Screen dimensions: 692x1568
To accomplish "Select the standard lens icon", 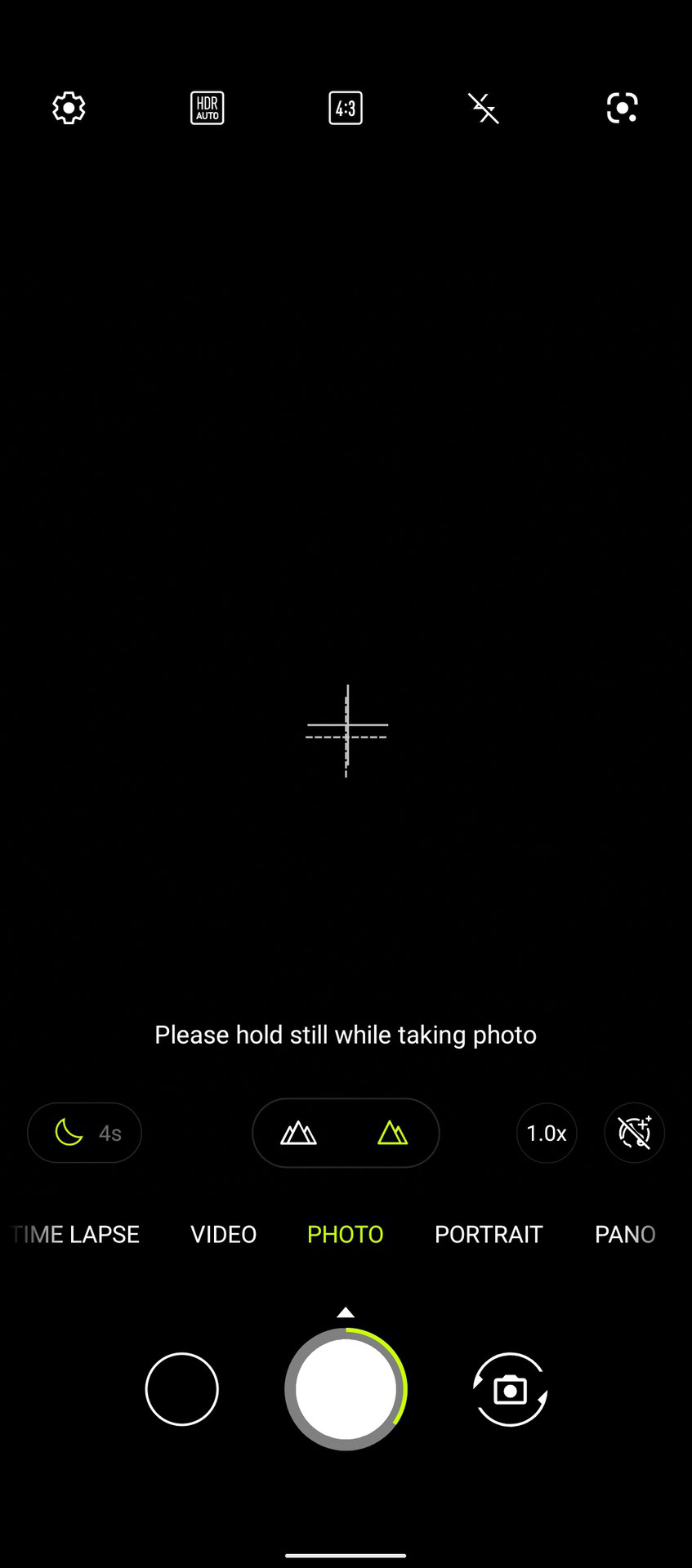I will coord(393,1133).
